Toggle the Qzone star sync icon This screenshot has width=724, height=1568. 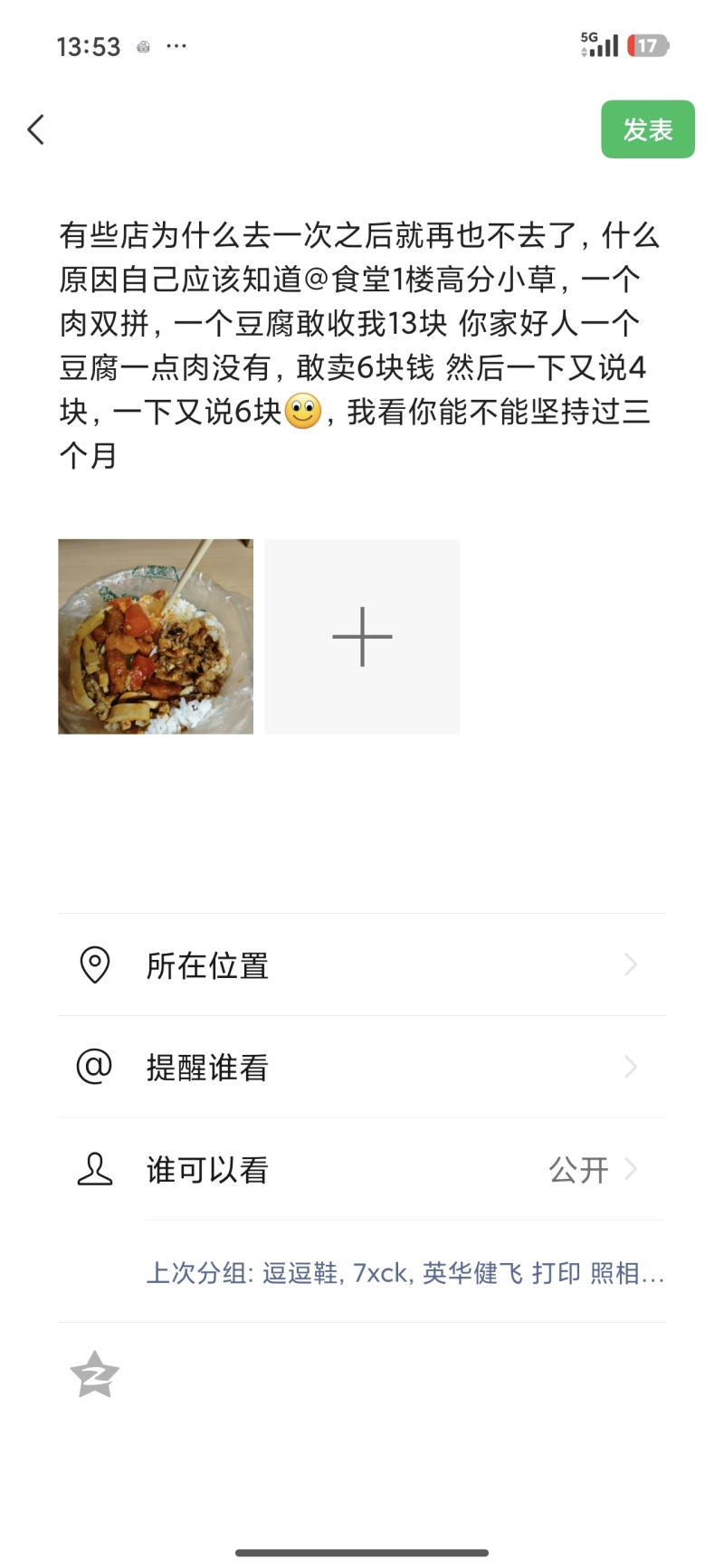pyautogui.click(x=95, y=1374)
